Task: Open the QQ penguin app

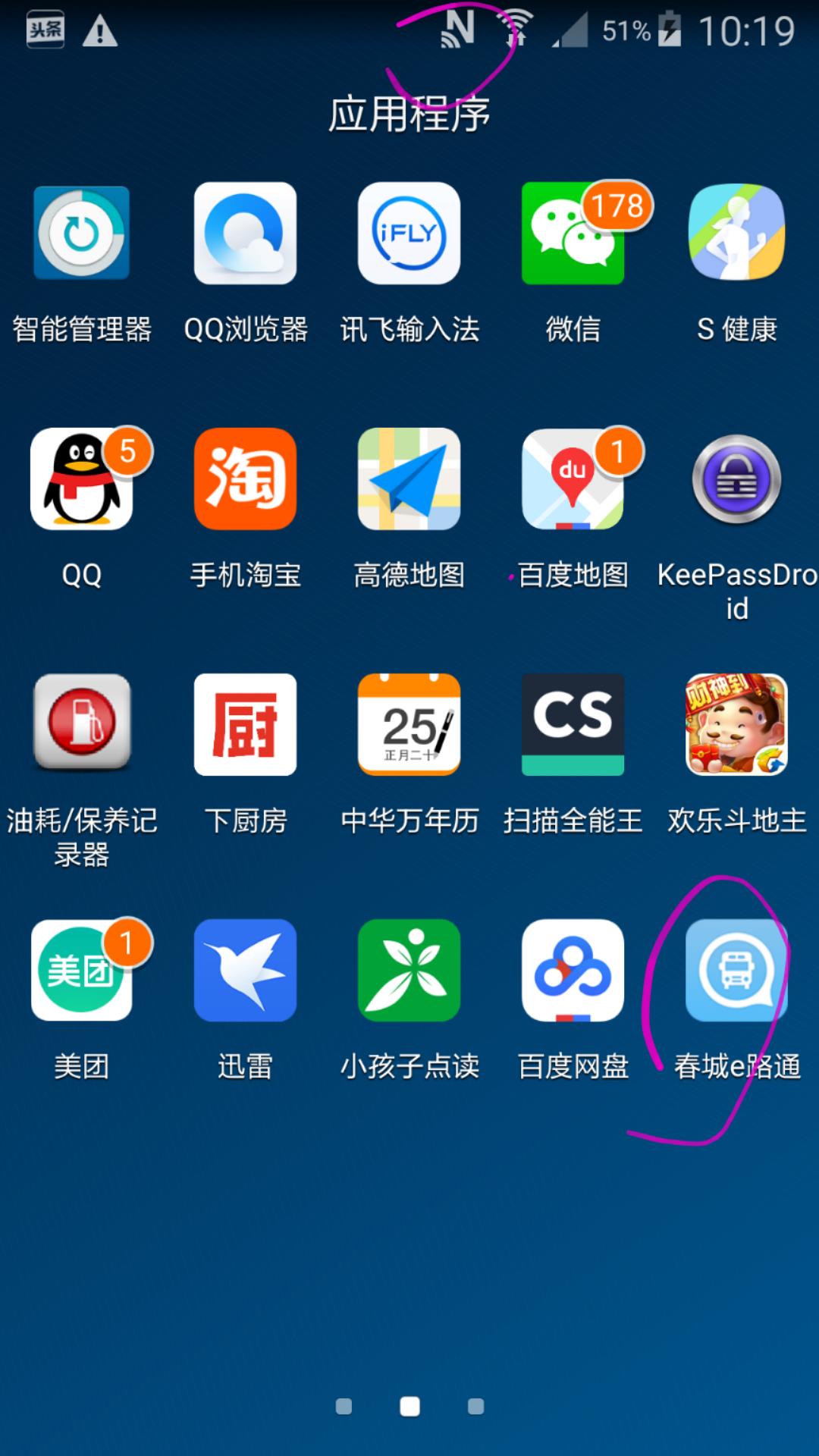Action: pyautogui.click(x=81, y=479)
